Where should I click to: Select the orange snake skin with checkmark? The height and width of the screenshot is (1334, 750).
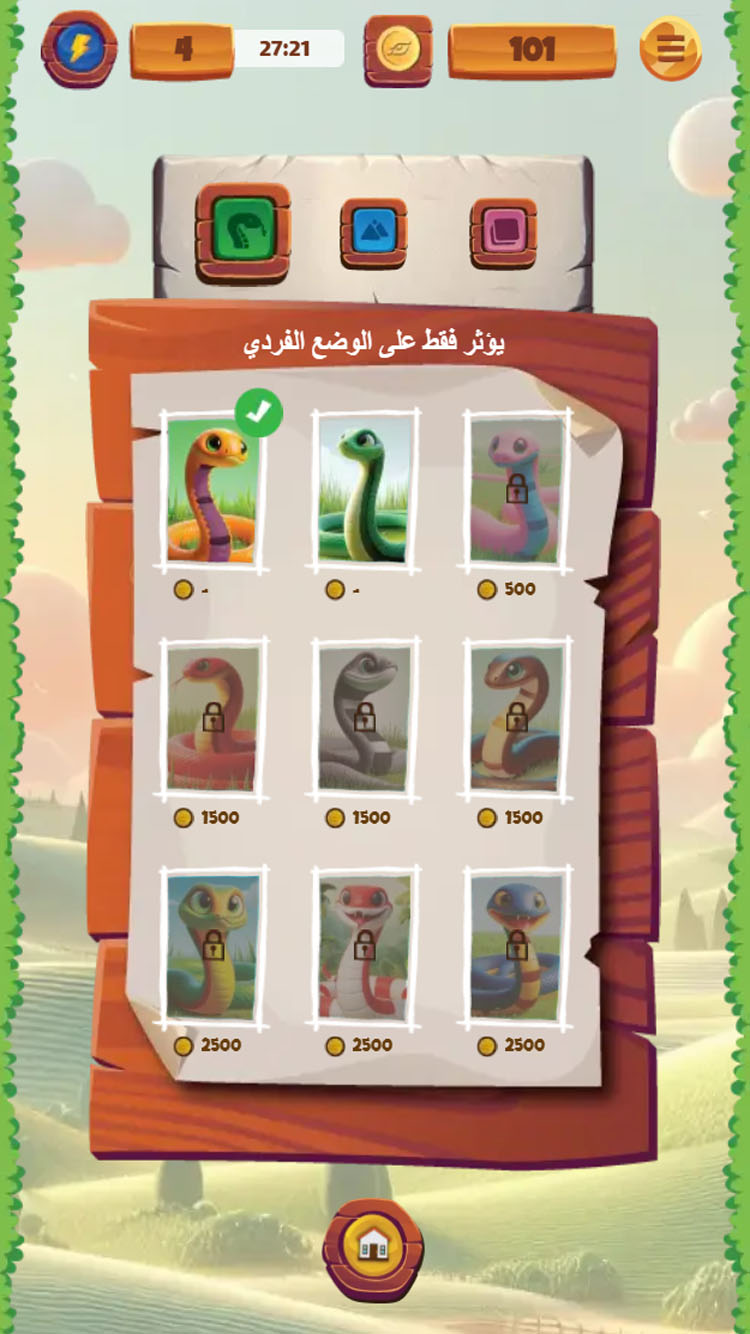pos(213,490)
